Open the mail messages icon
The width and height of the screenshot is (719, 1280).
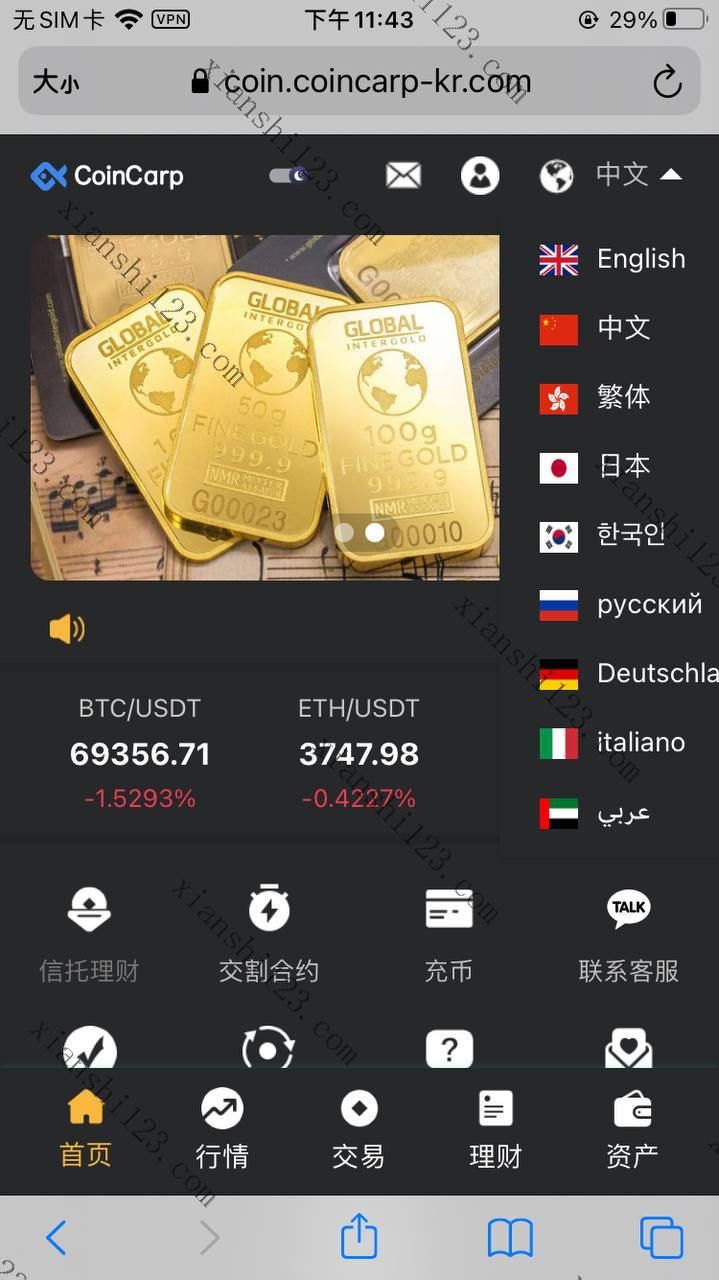pyautogui.click(x=403, y=176)
